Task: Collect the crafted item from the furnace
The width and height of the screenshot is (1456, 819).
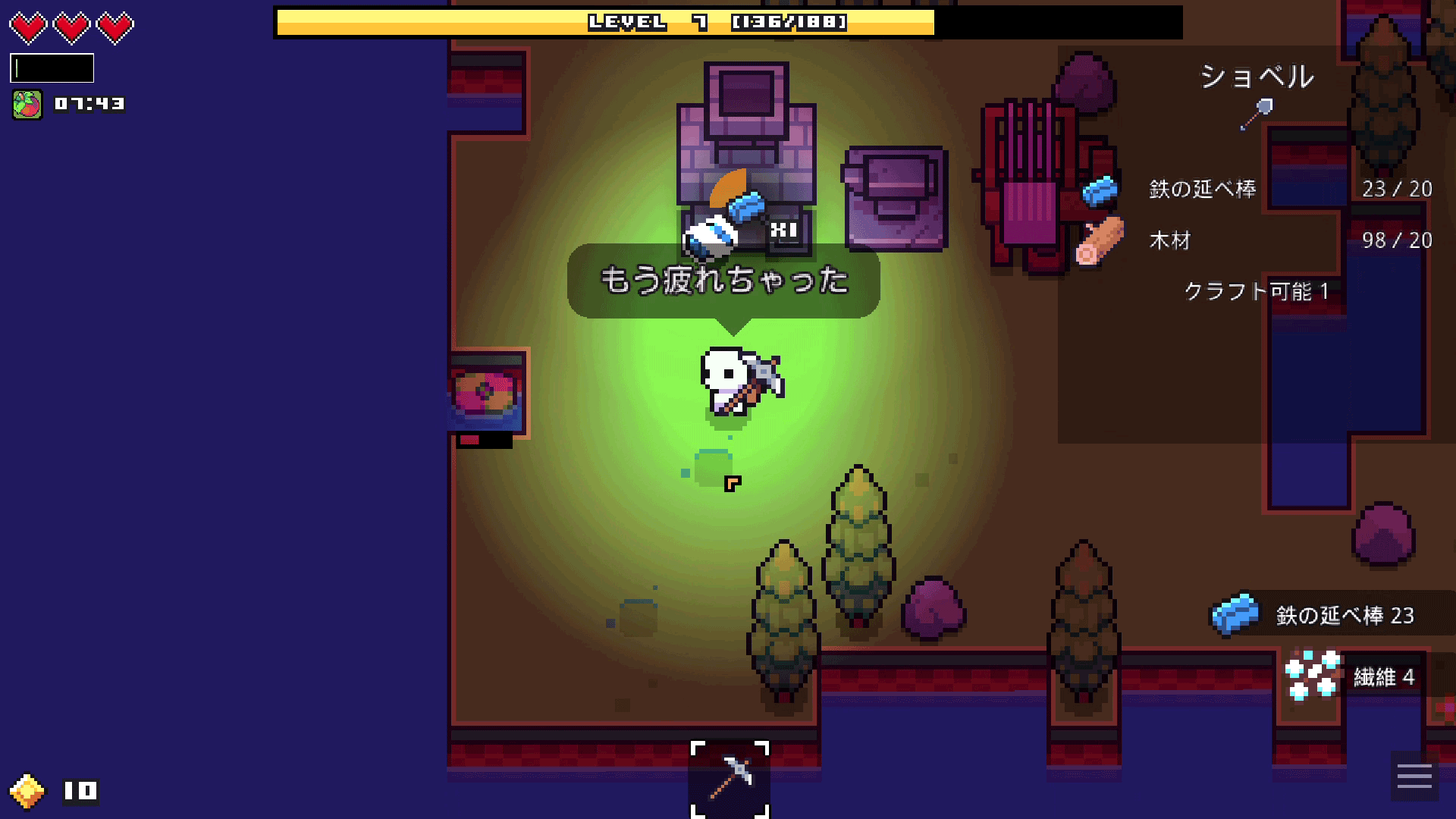Action: click(x=746, y=206)
